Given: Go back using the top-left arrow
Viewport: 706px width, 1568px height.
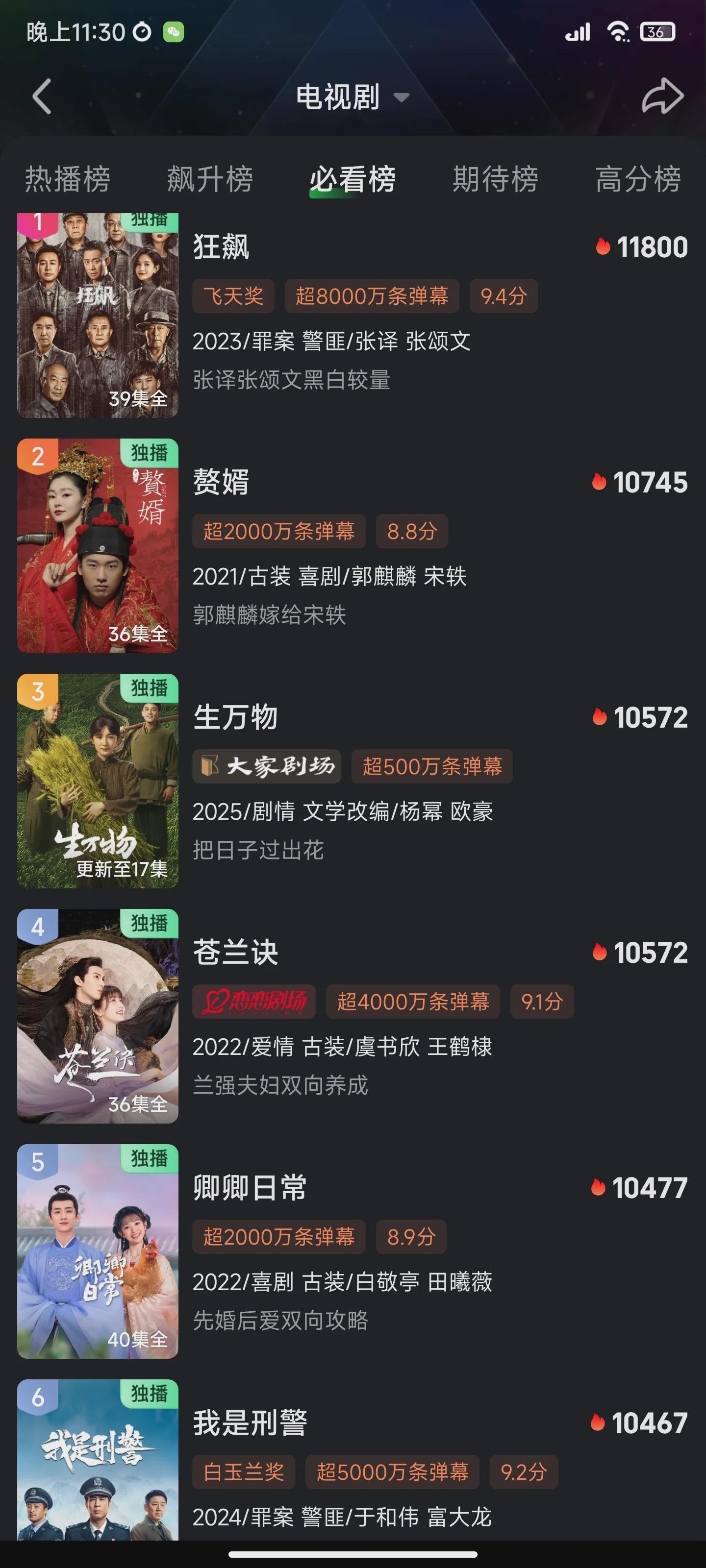Looking at the screenshot, I should tap(41, 97).
